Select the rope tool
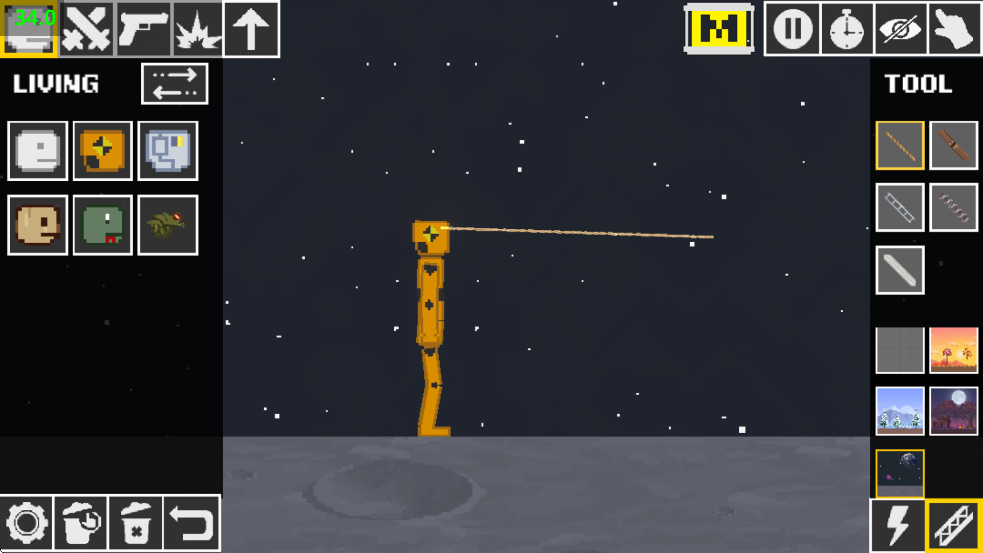Screen dimensions: 983x553 (x=899, y=146)
